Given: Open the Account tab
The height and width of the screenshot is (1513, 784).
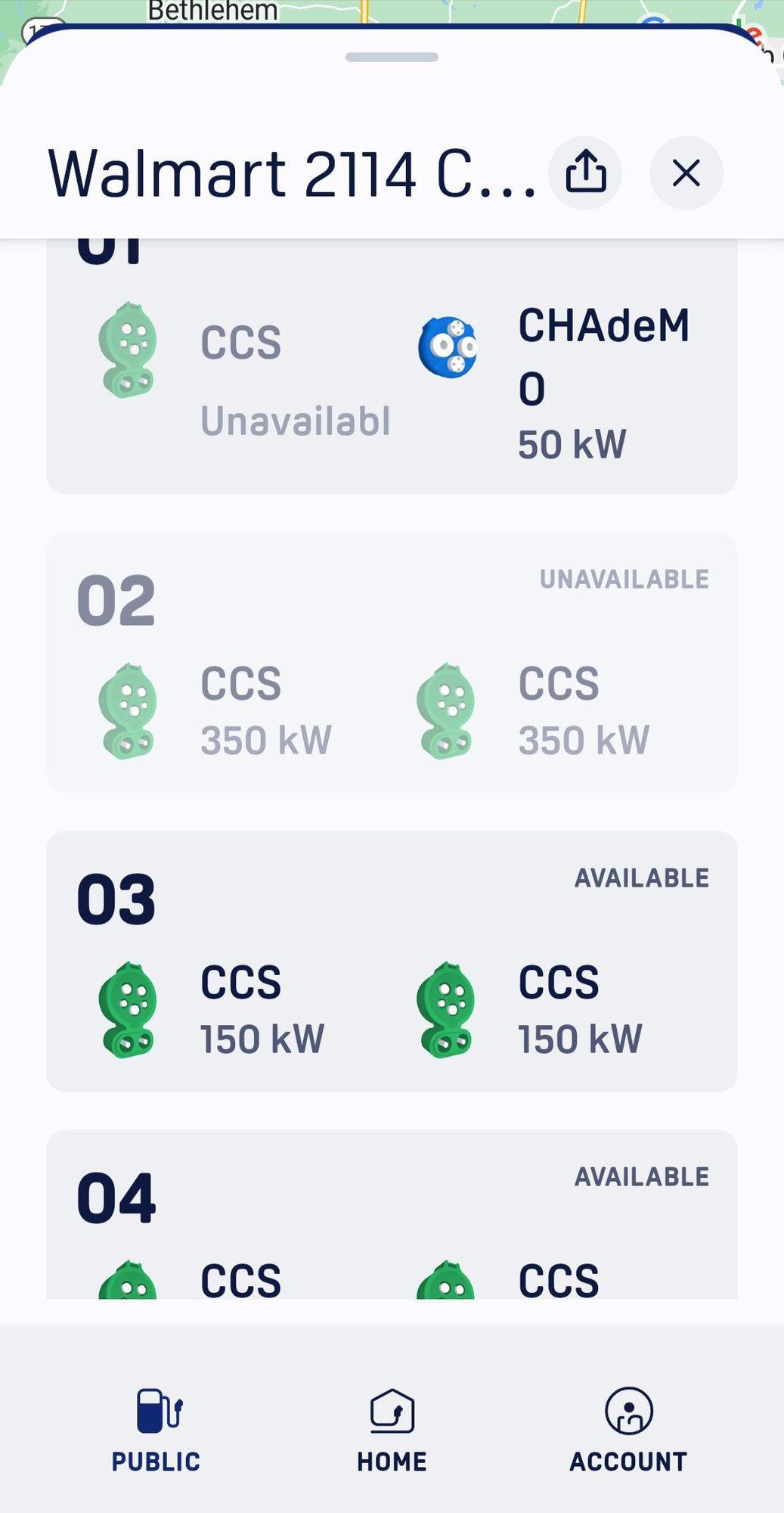Looking at the screenshot, I should tap(628, 1429).
